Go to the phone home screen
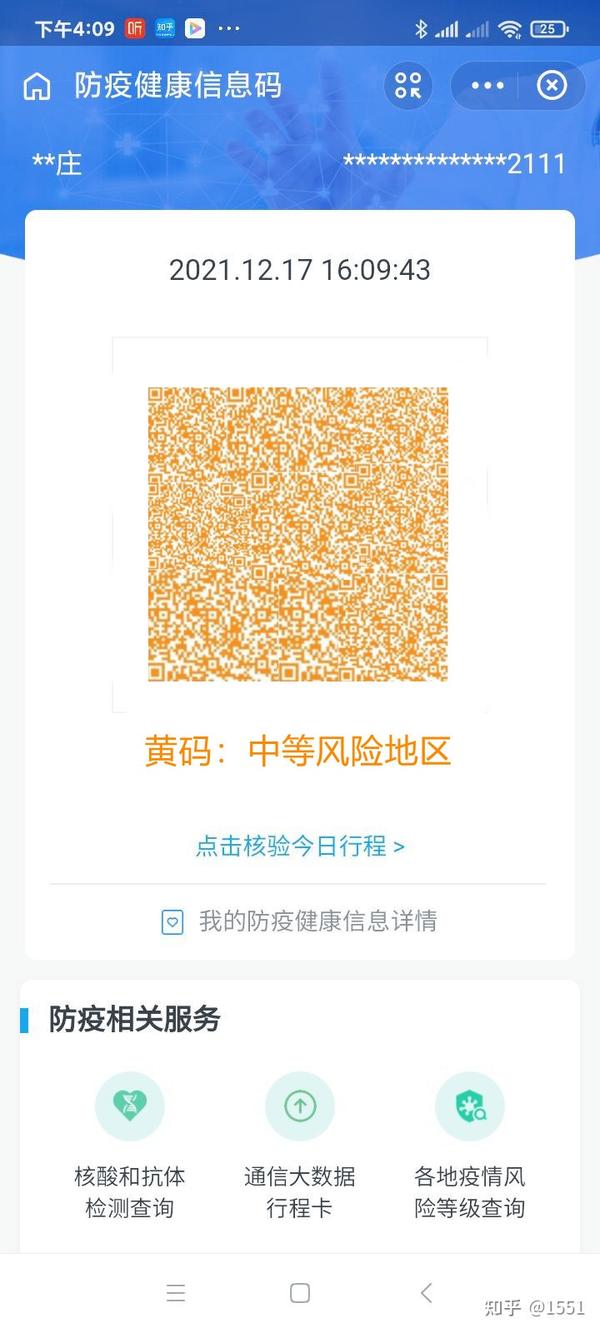This screenshot has width=600, height=1333. [x=300, y=1293]
